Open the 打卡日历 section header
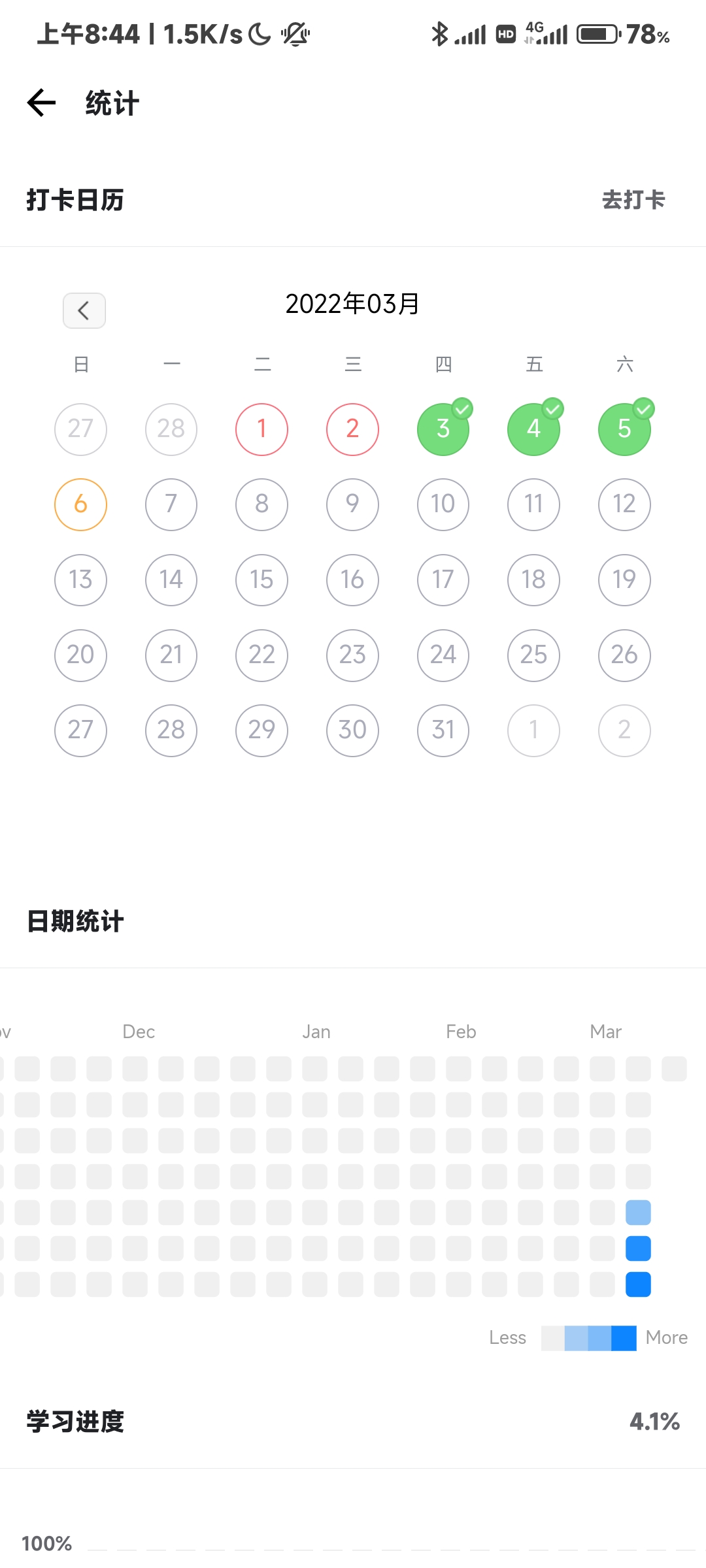 tap(74, 201)
